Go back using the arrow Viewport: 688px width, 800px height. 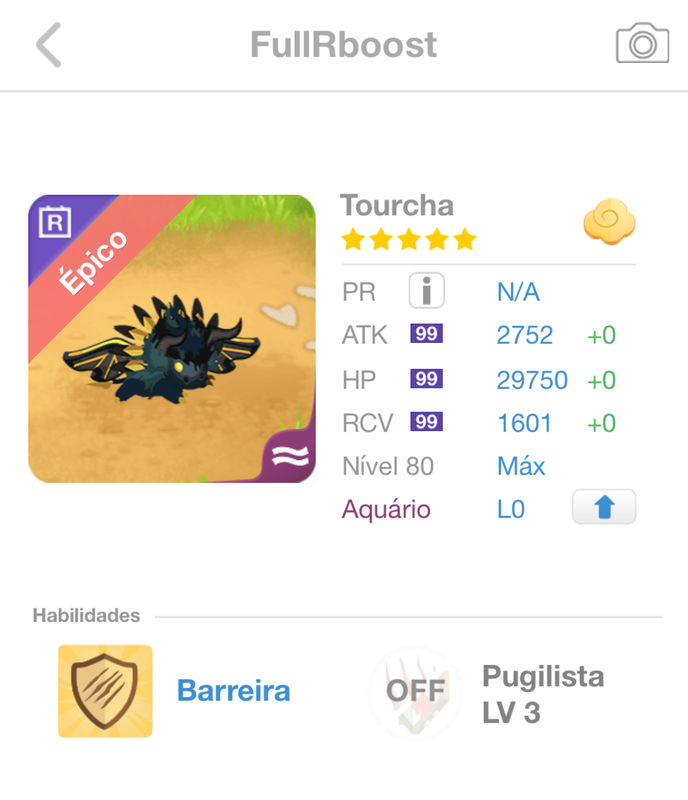coord(48,46)
